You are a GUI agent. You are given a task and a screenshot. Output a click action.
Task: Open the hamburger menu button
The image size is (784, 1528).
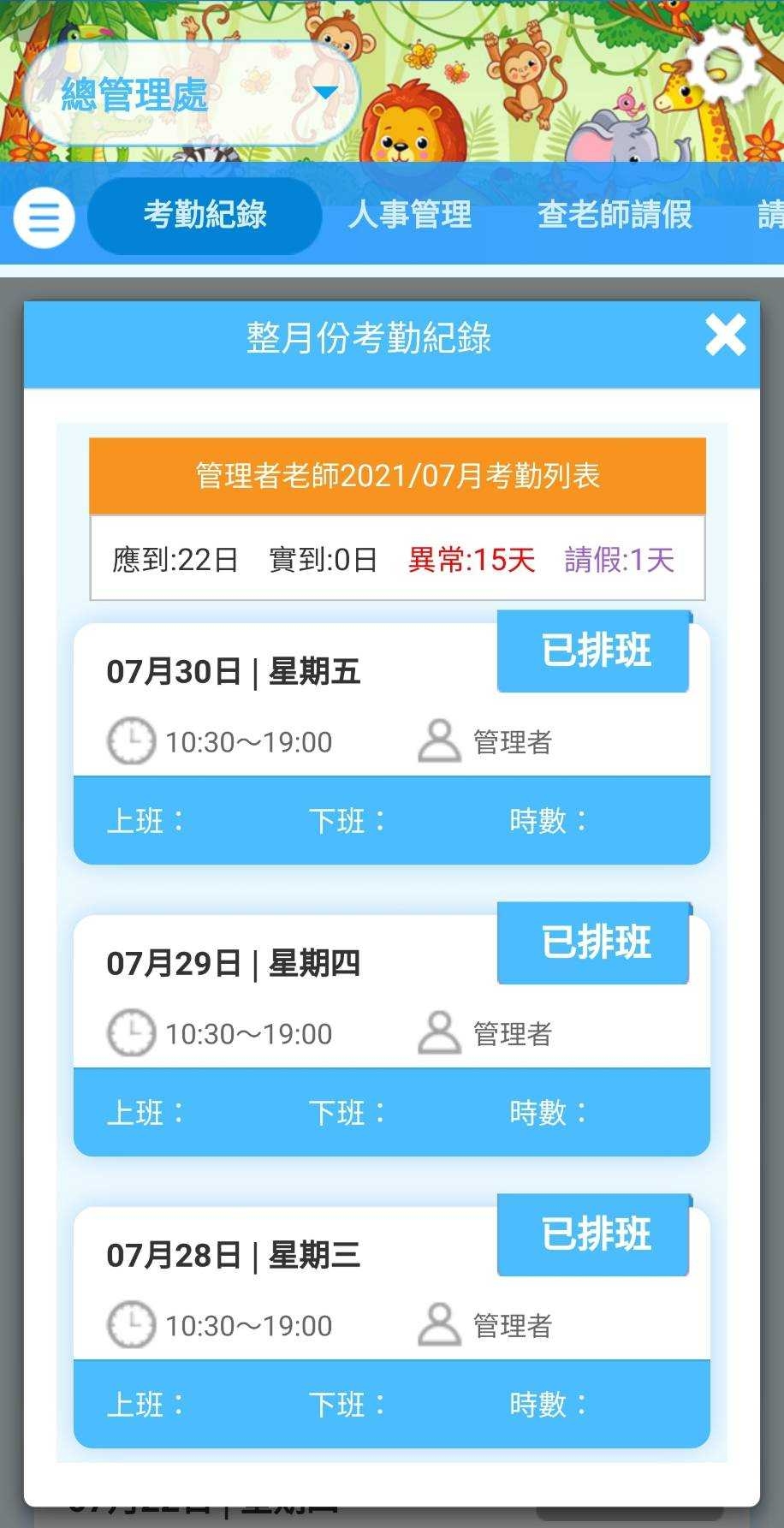point(44,217)
